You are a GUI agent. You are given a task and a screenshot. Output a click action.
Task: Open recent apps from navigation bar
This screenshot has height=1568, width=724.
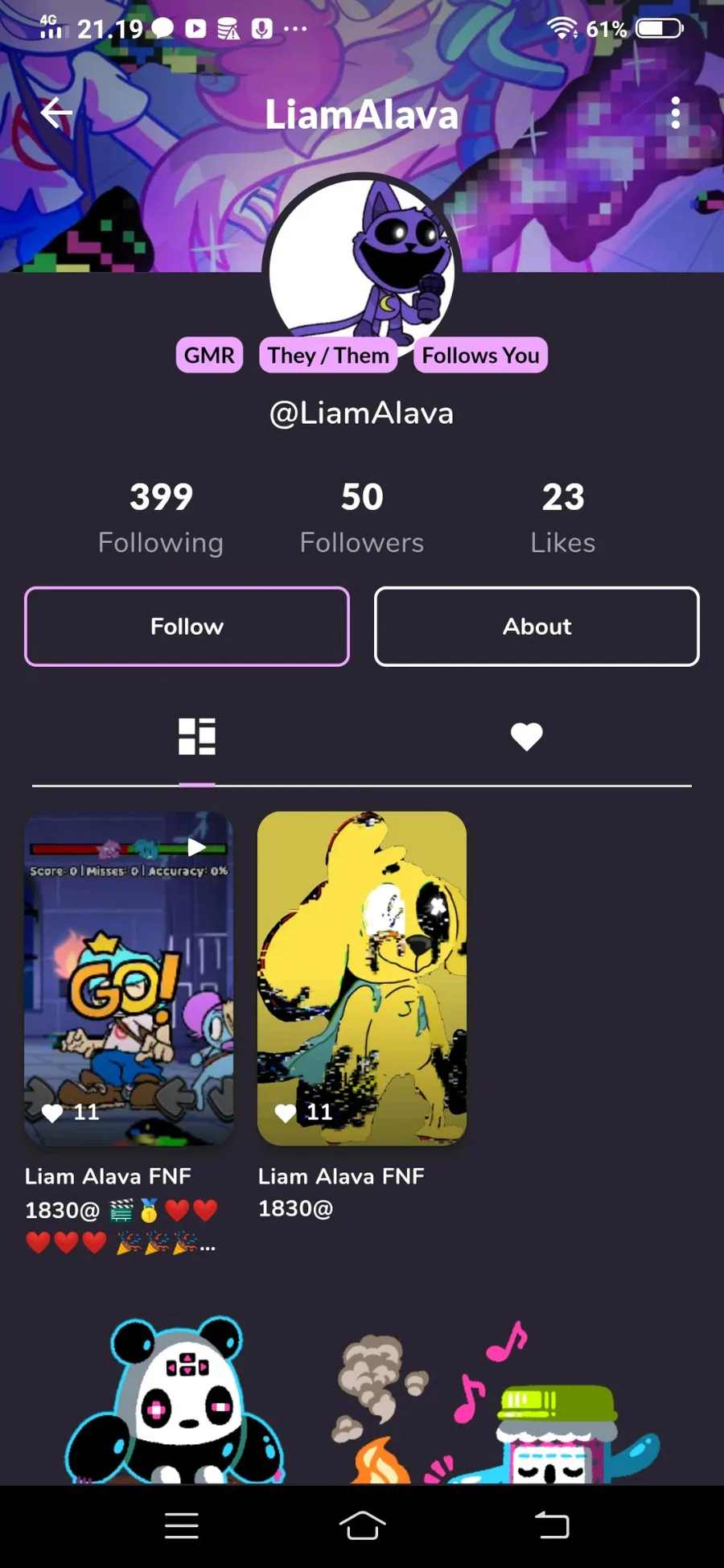(x=182, y=1525)
